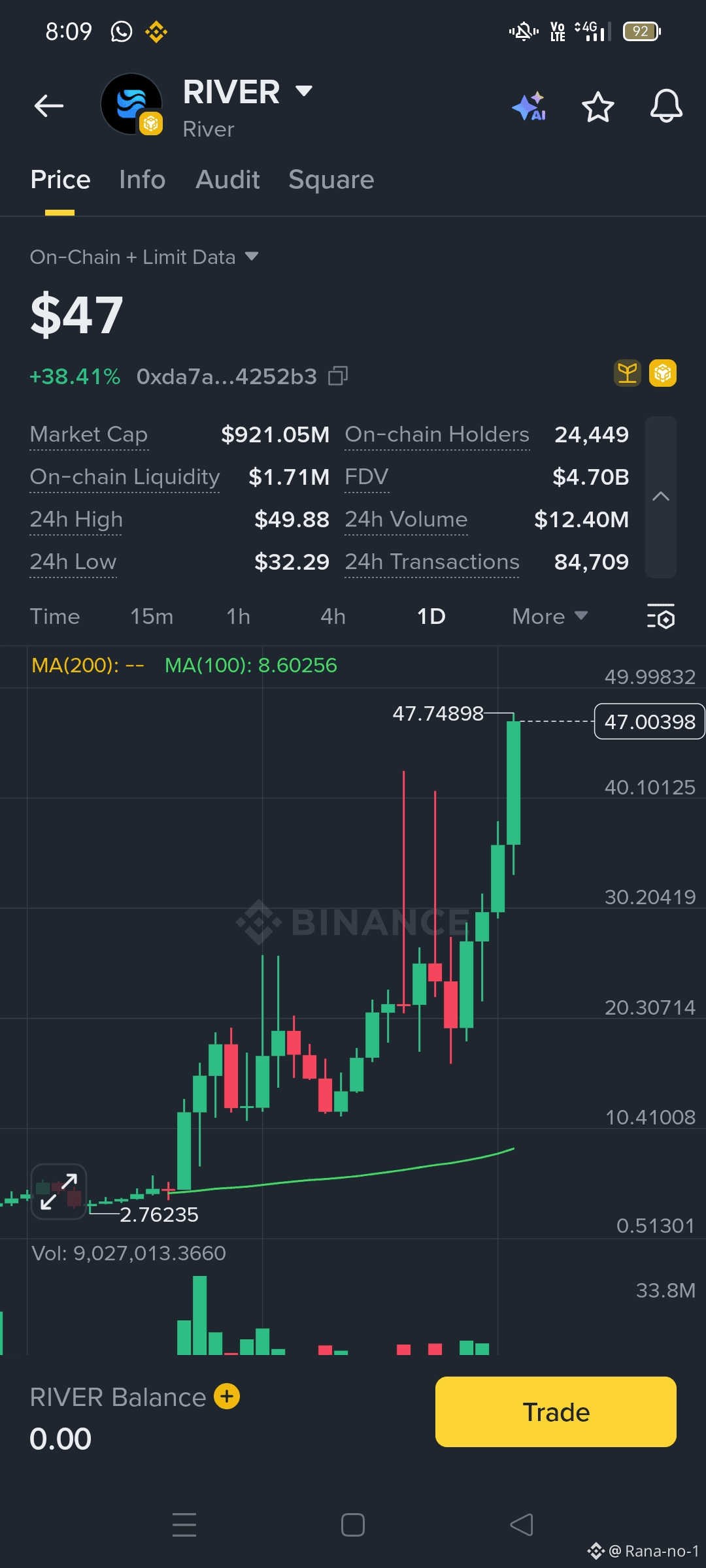Expand the chart to fullscreen
This screenshot has width=706, height=1568.
pyautogui.click(x=59, y=1192)
